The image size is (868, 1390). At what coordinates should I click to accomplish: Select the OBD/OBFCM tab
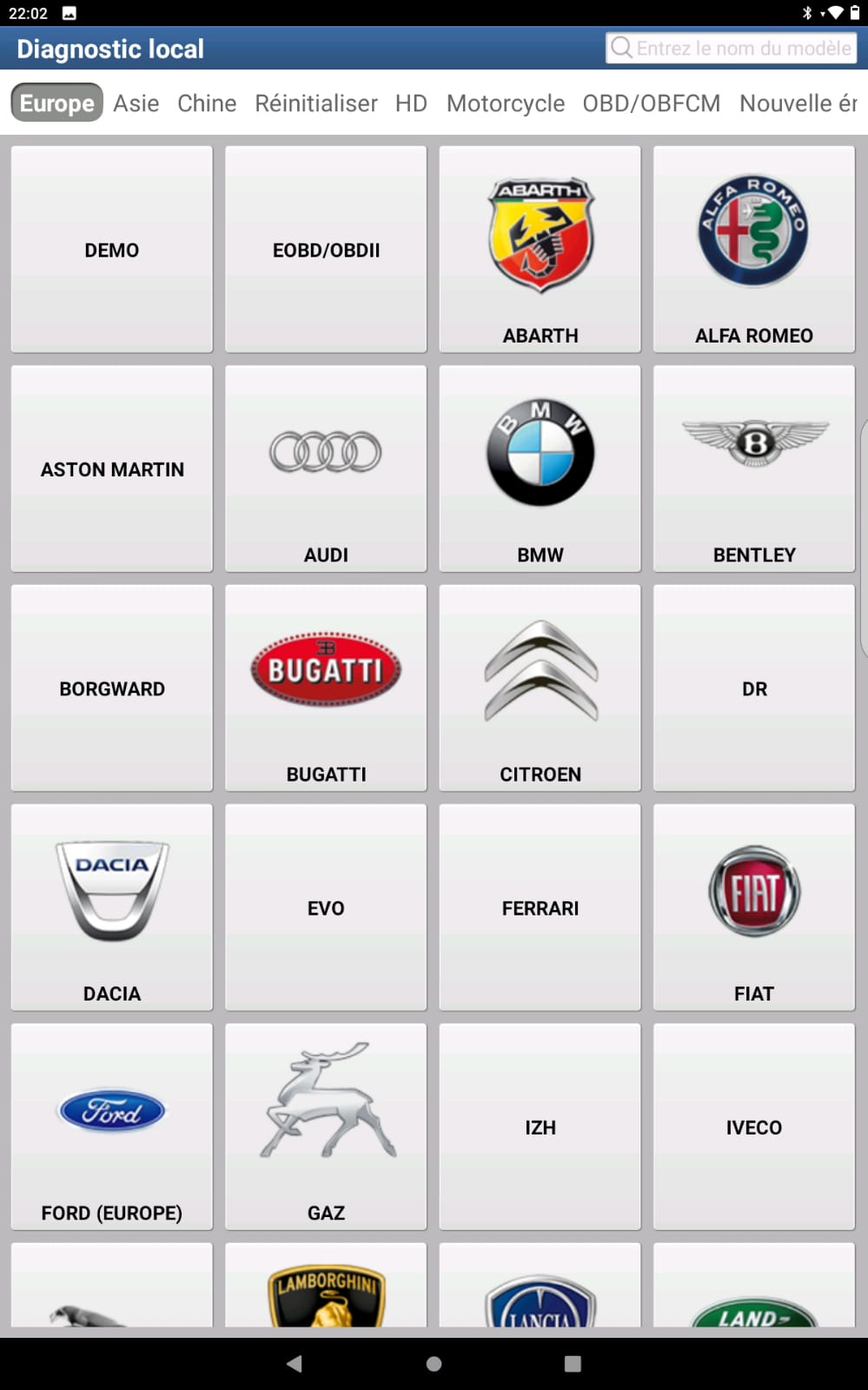point(651,103)
